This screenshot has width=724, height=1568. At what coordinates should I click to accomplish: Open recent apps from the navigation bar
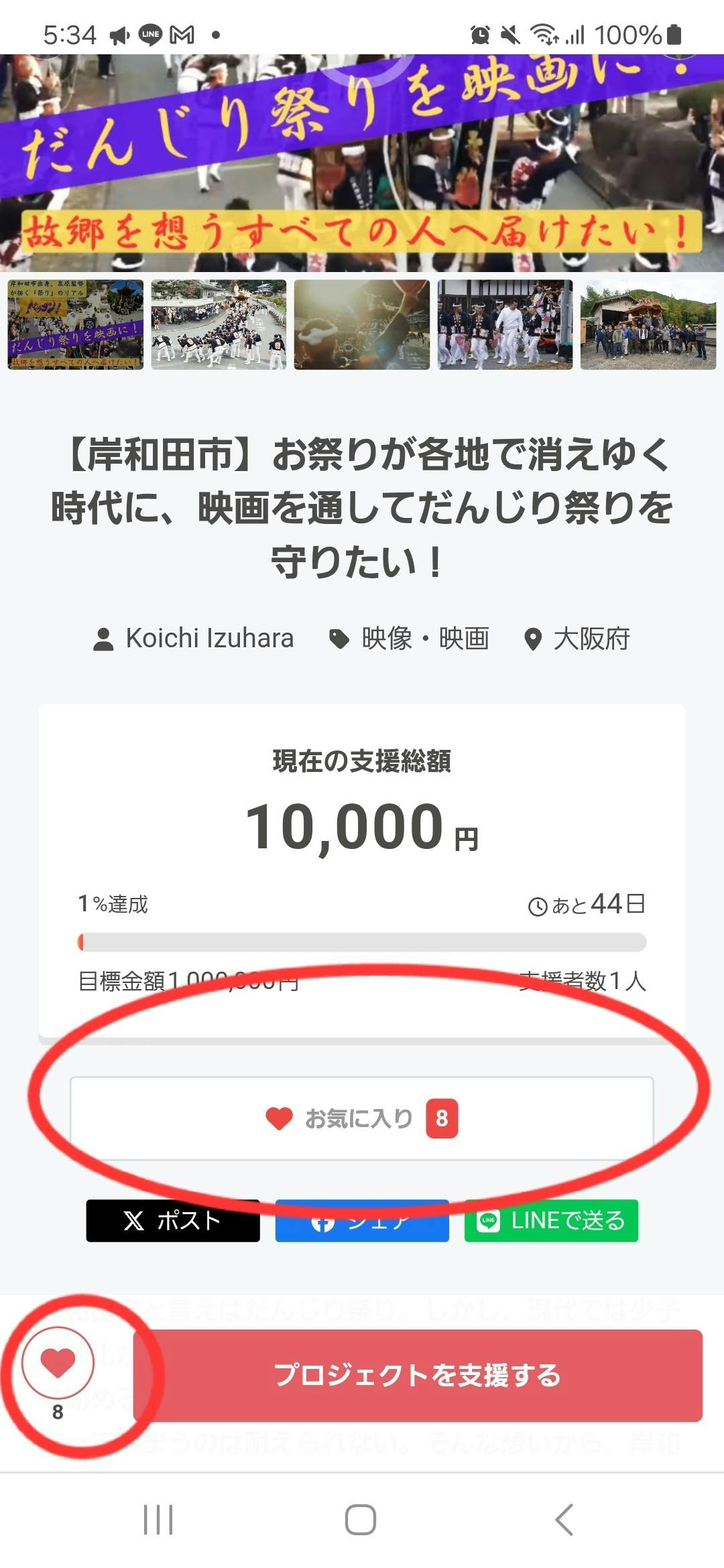pyautogui.click(x=158, y=1519)
